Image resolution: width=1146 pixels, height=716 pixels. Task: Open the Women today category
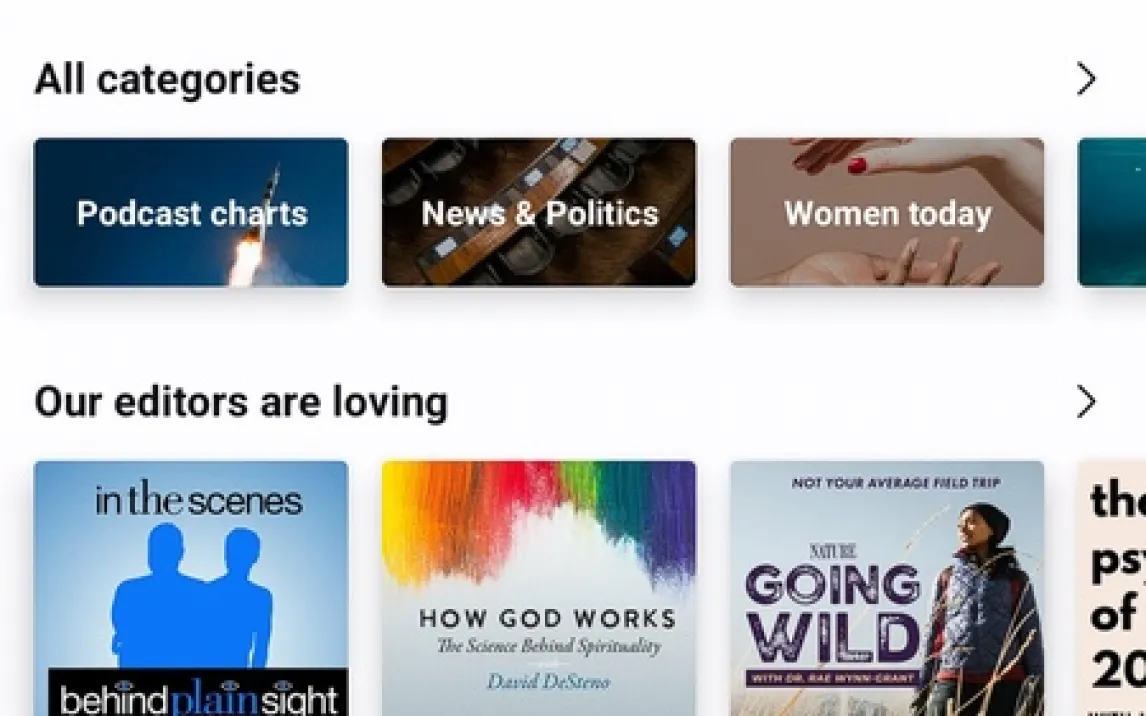(x=887, y=212)
